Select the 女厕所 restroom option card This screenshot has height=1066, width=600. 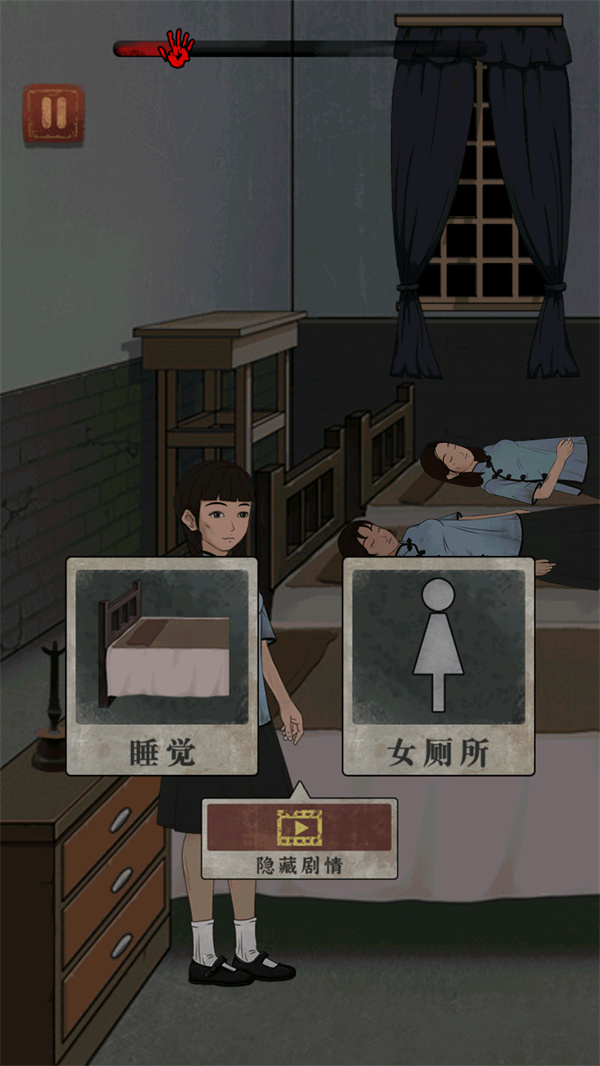437,665
